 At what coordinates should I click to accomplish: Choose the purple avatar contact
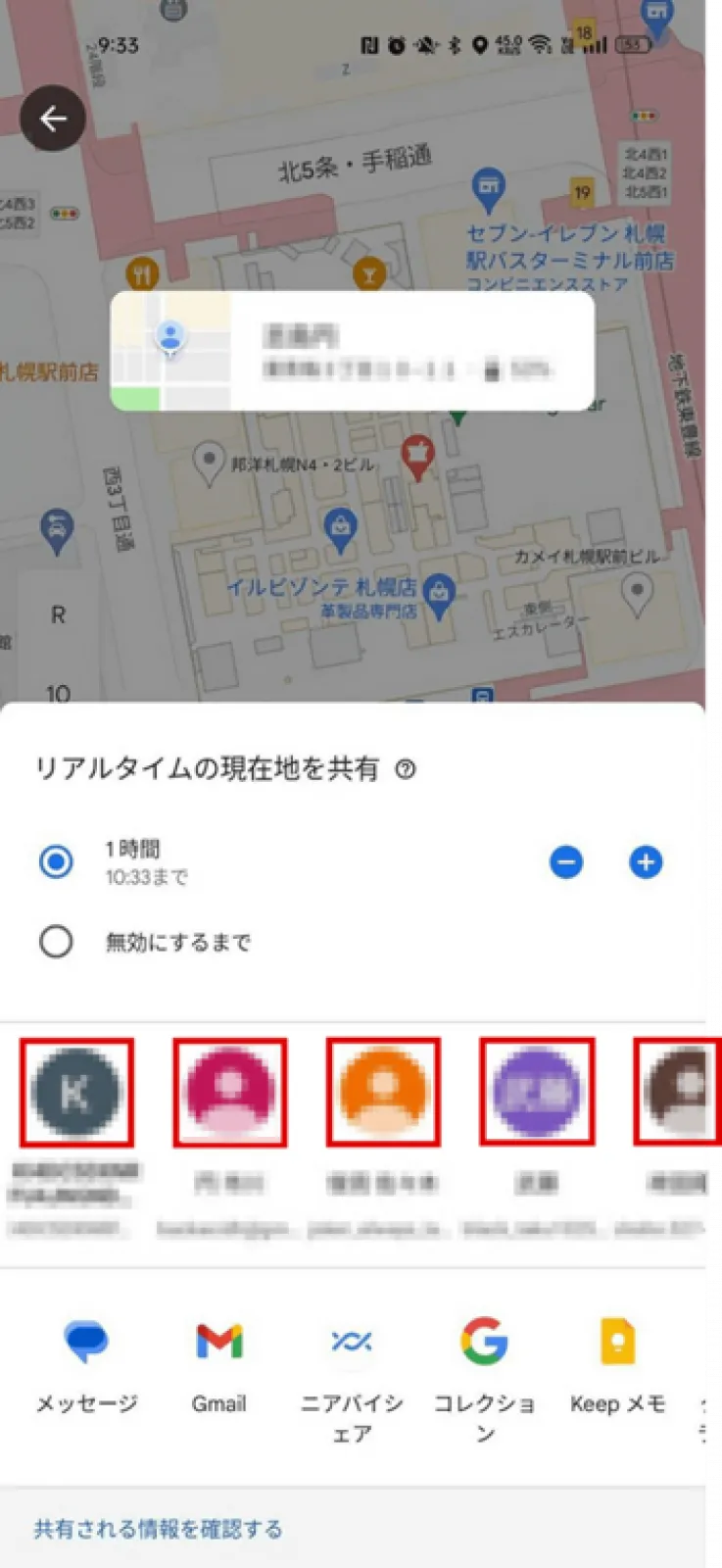coord(536,1092)
